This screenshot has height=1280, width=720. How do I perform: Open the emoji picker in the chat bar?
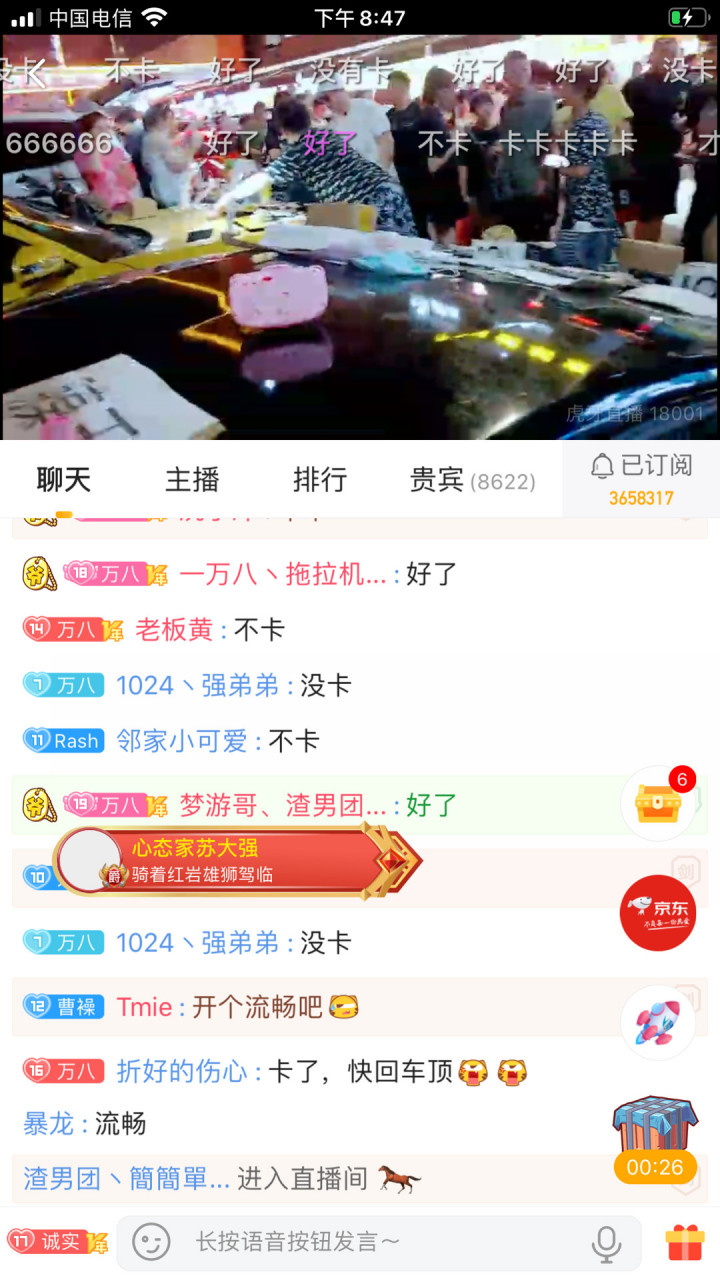pyautogui.click(x=150, y=1242)
